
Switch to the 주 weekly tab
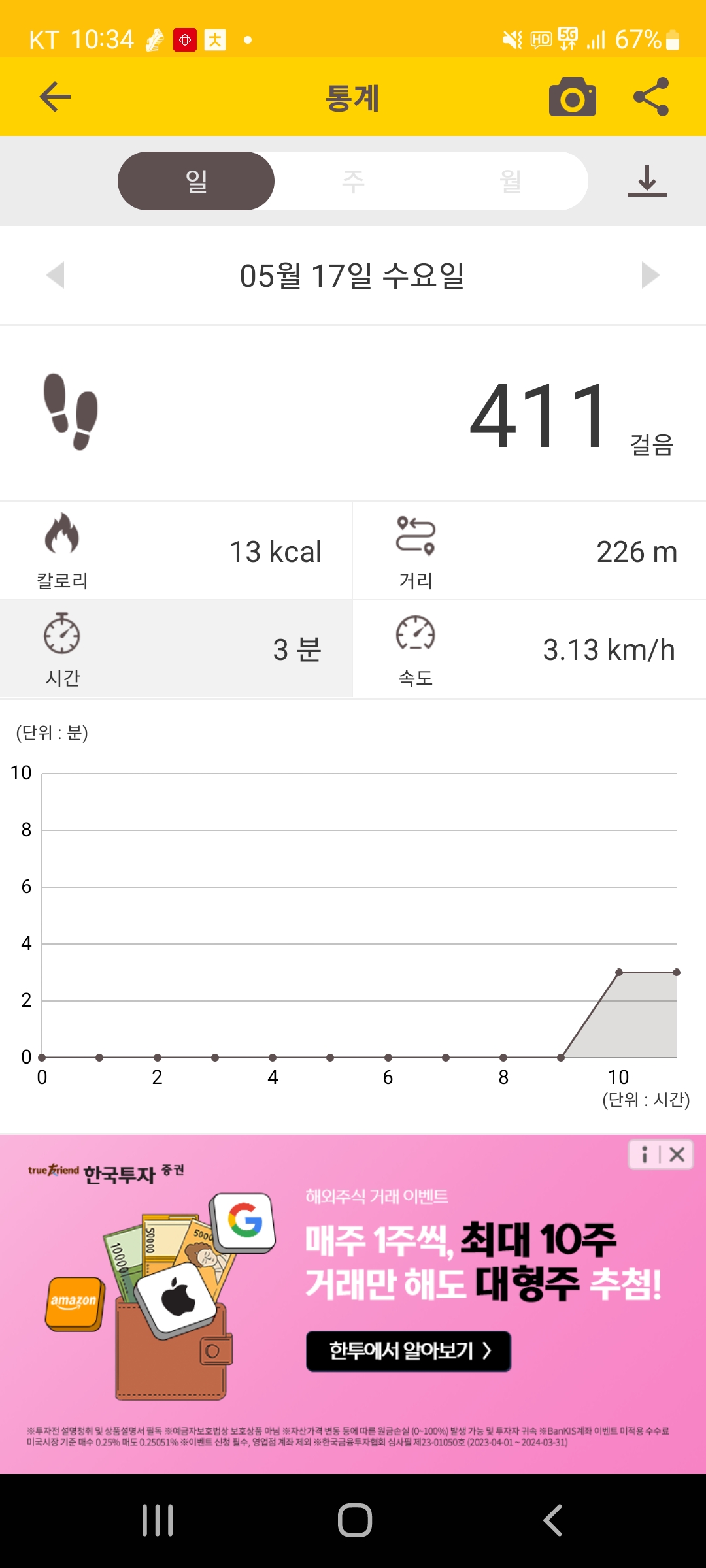tap(353, 181)
